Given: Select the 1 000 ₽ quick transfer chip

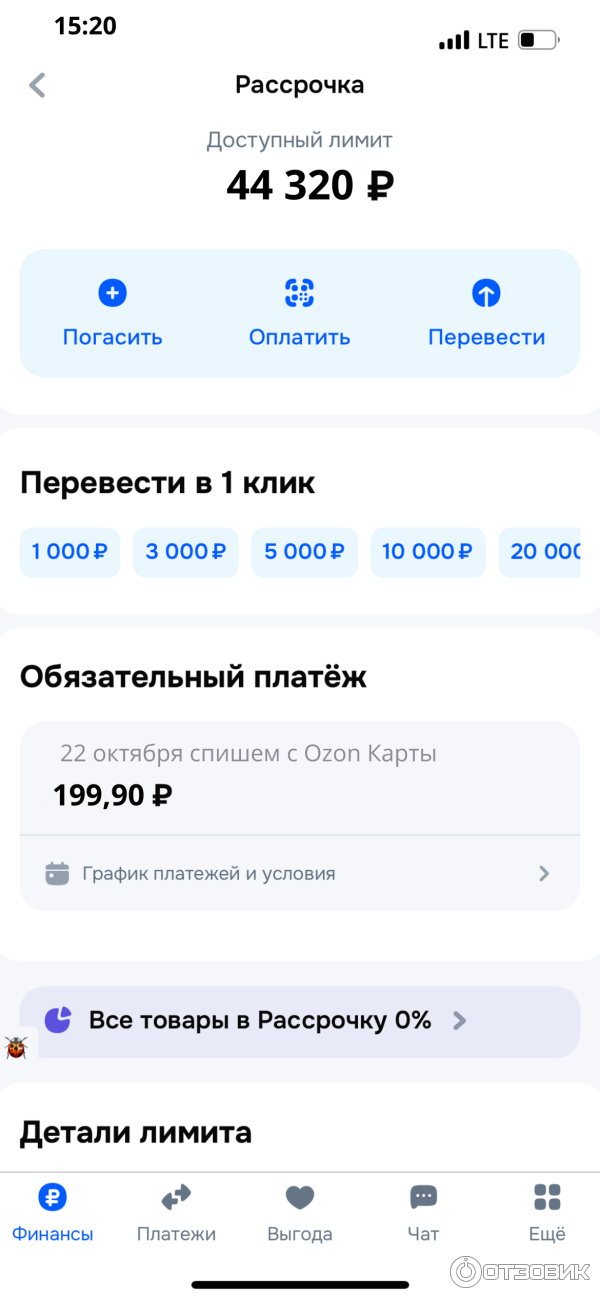Looking at the screenshot, I should pyautogui.click(x=70, y=552).
